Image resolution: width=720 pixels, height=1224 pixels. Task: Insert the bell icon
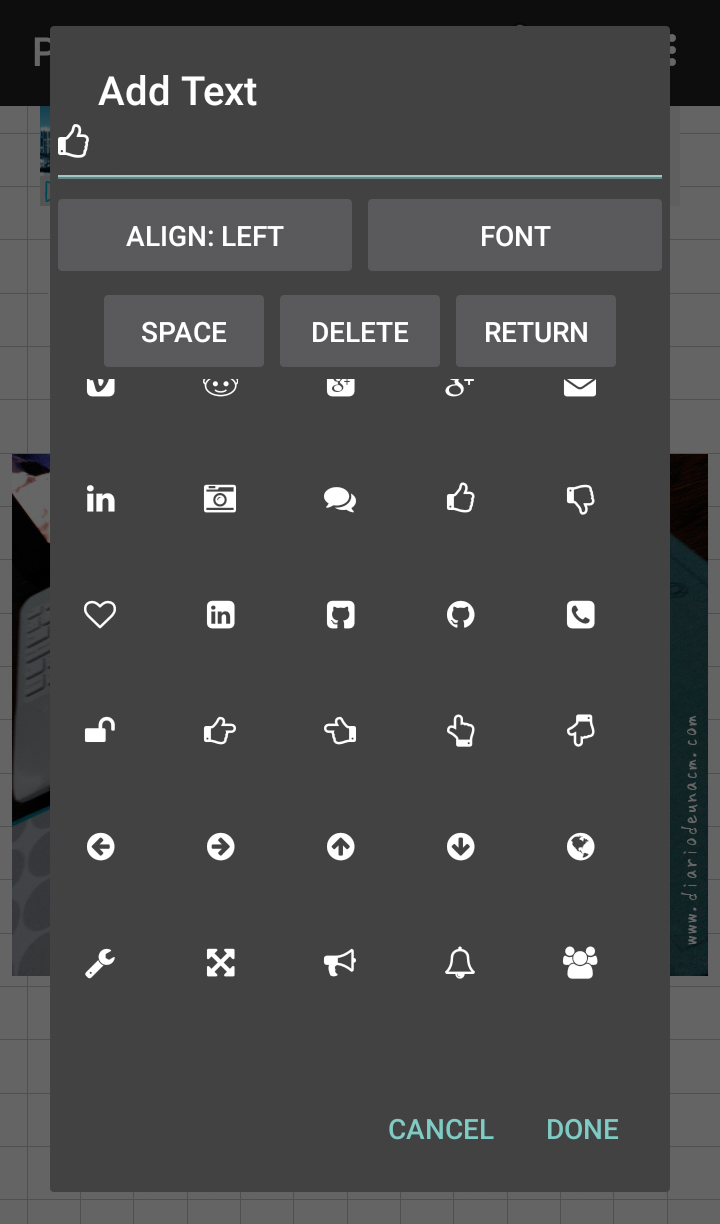[460, 963]
